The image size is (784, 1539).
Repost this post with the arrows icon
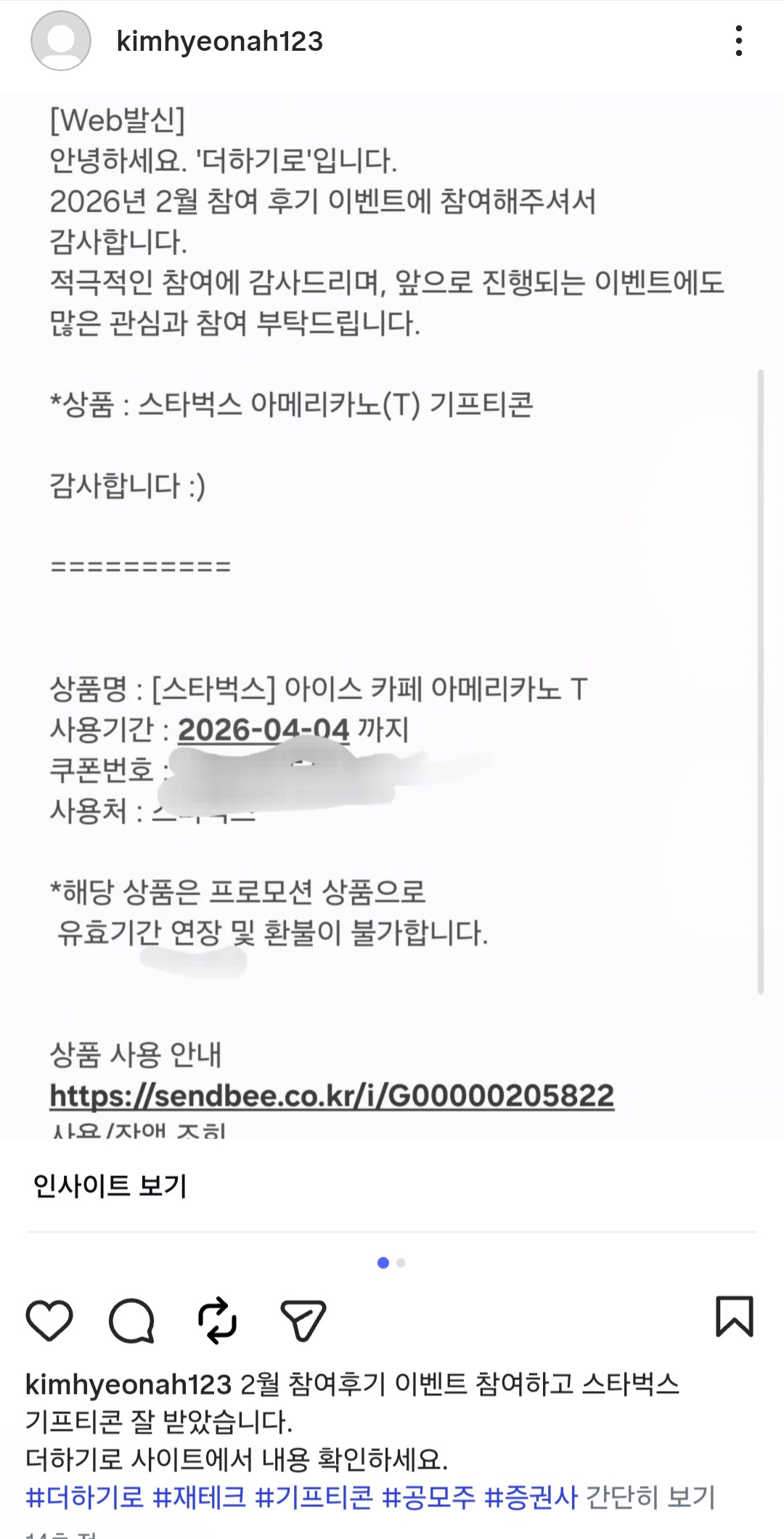coord(217,1319)
